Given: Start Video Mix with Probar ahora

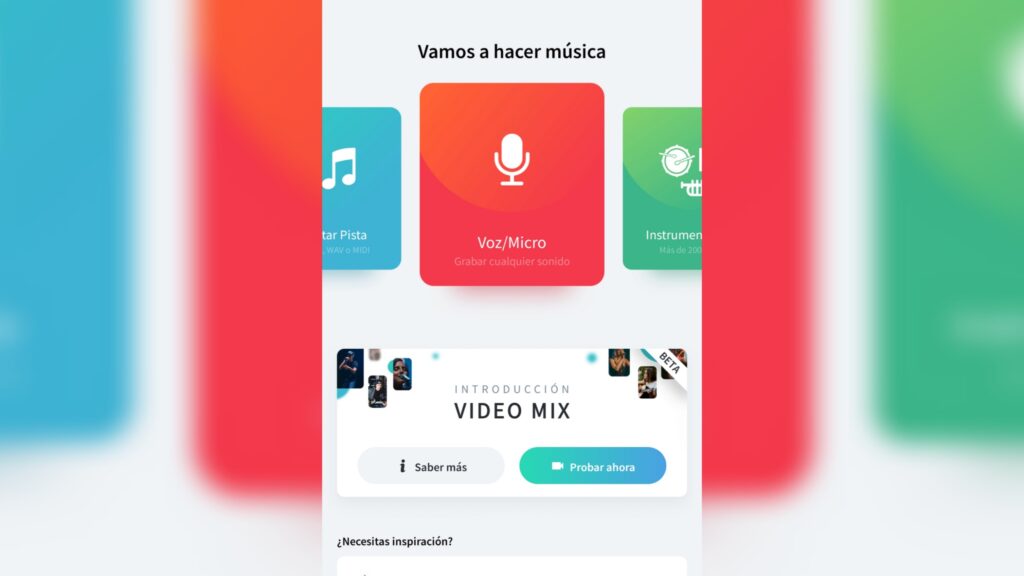Looking at the screenshot, I should [592, 466].
